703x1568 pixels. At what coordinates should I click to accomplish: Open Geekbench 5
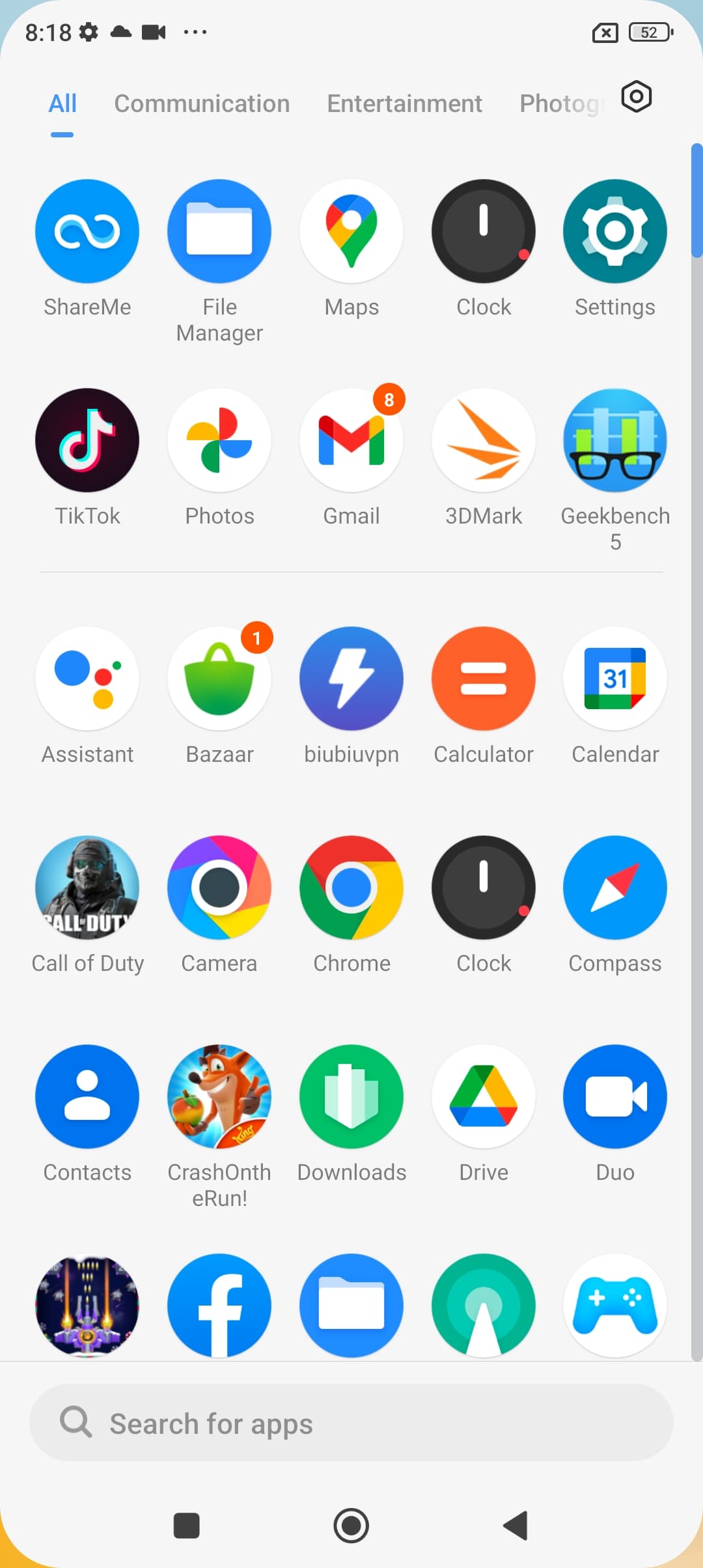pyautogui.click(x=615, y=440)
